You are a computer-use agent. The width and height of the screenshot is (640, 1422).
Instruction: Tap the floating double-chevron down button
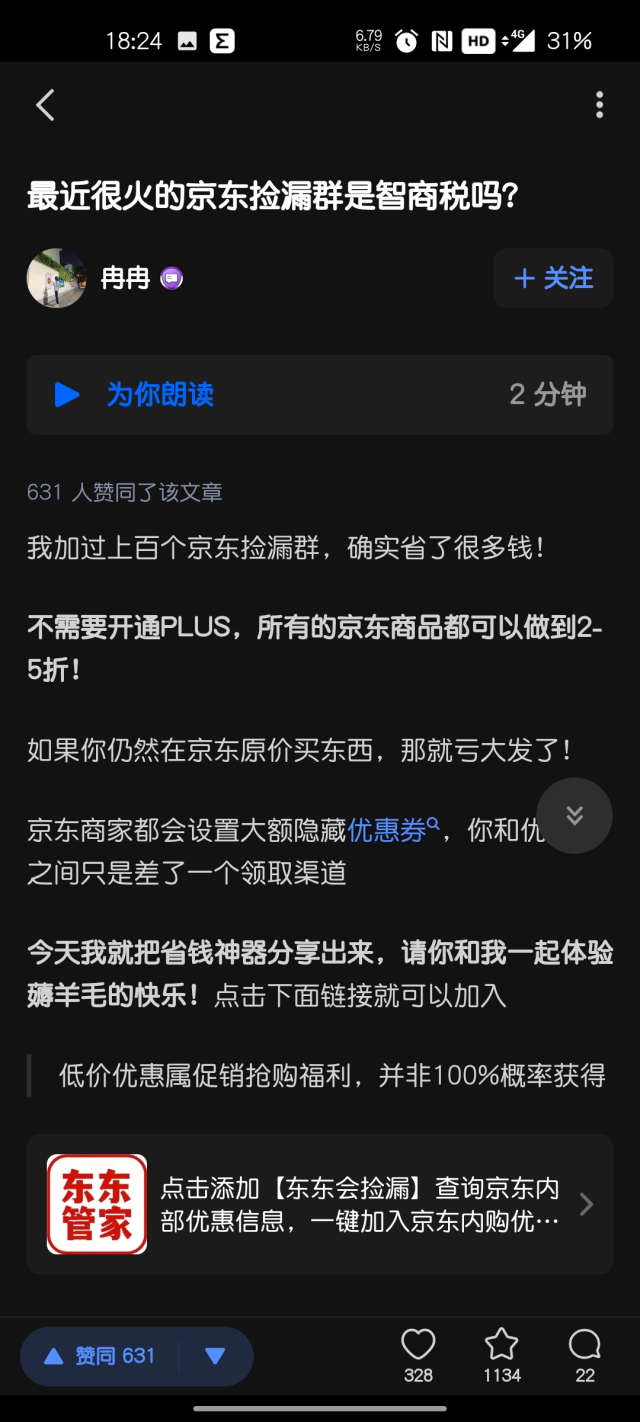pos(574,816)
